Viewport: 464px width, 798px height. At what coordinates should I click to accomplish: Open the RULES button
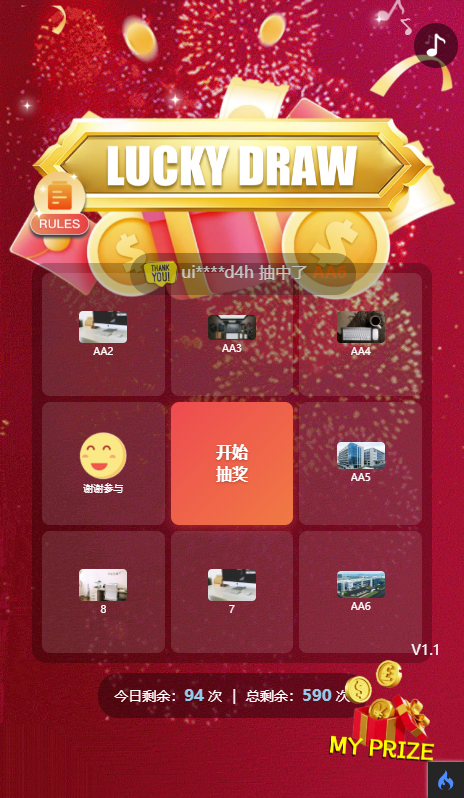[x=60, y=204]
